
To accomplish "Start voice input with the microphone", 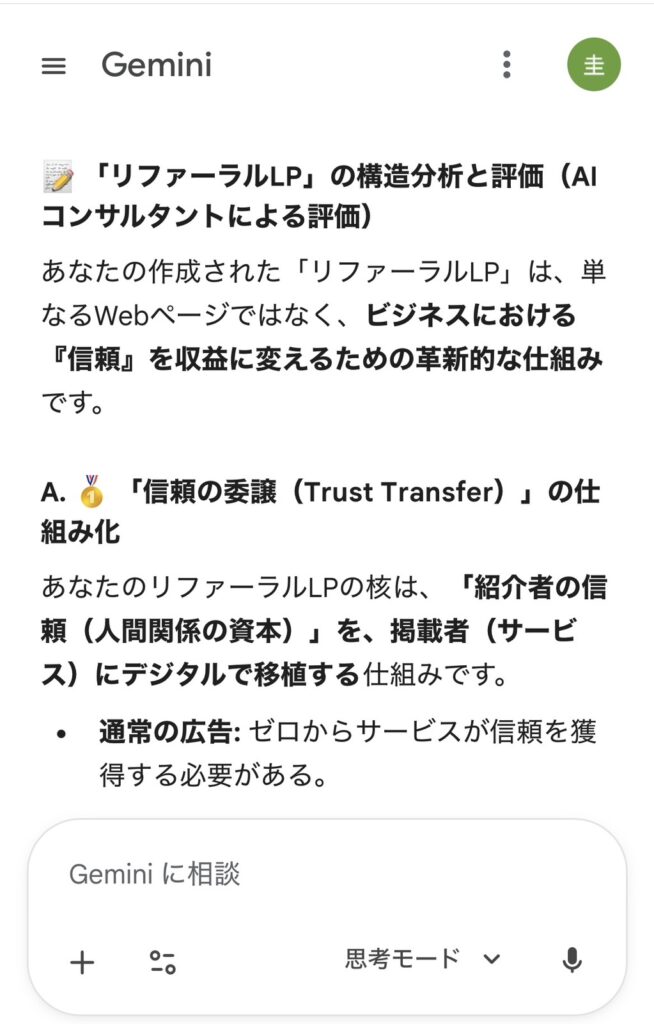I will (x=571, y=962).
